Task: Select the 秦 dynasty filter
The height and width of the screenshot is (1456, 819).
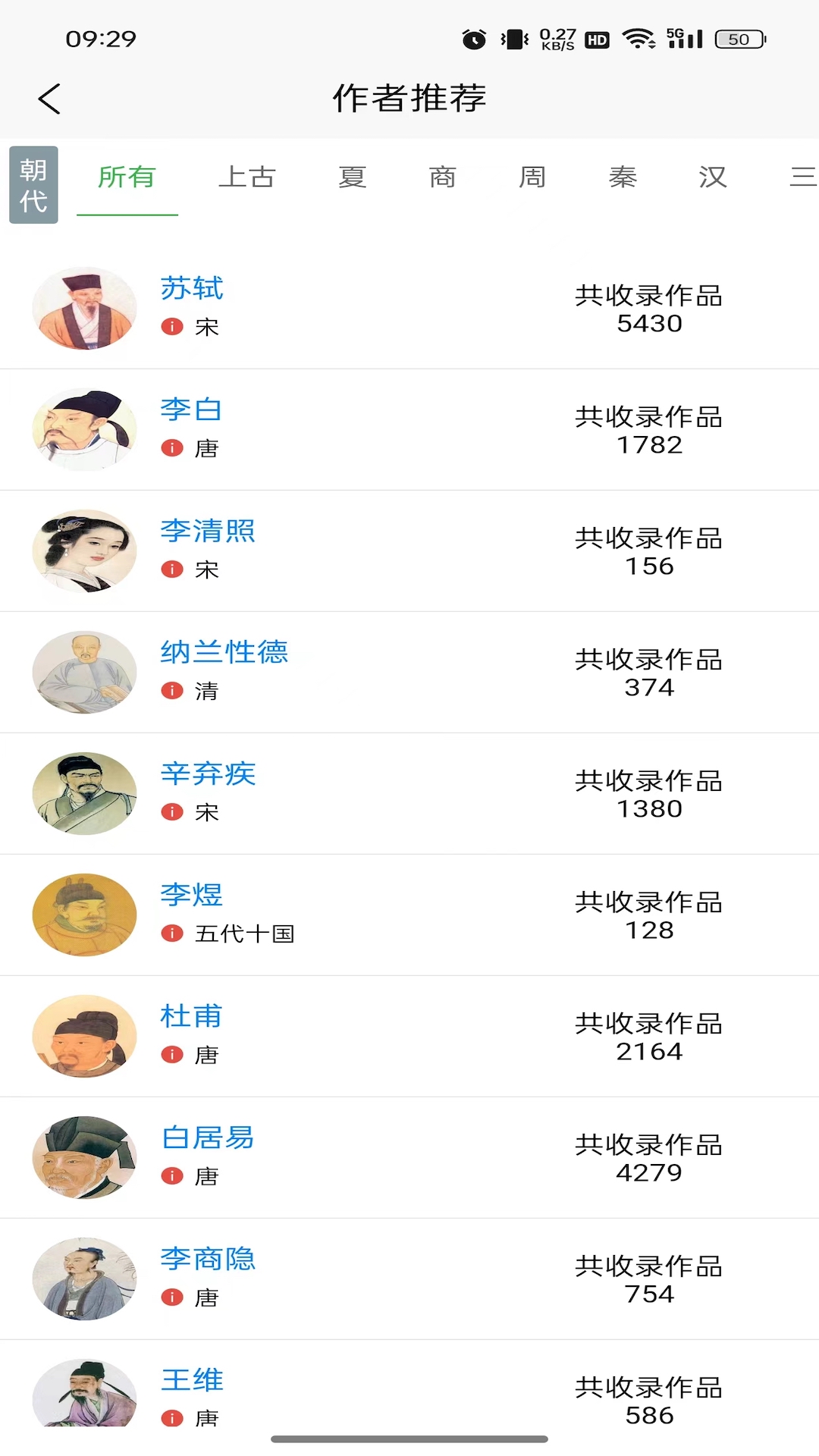Action: 622,177
